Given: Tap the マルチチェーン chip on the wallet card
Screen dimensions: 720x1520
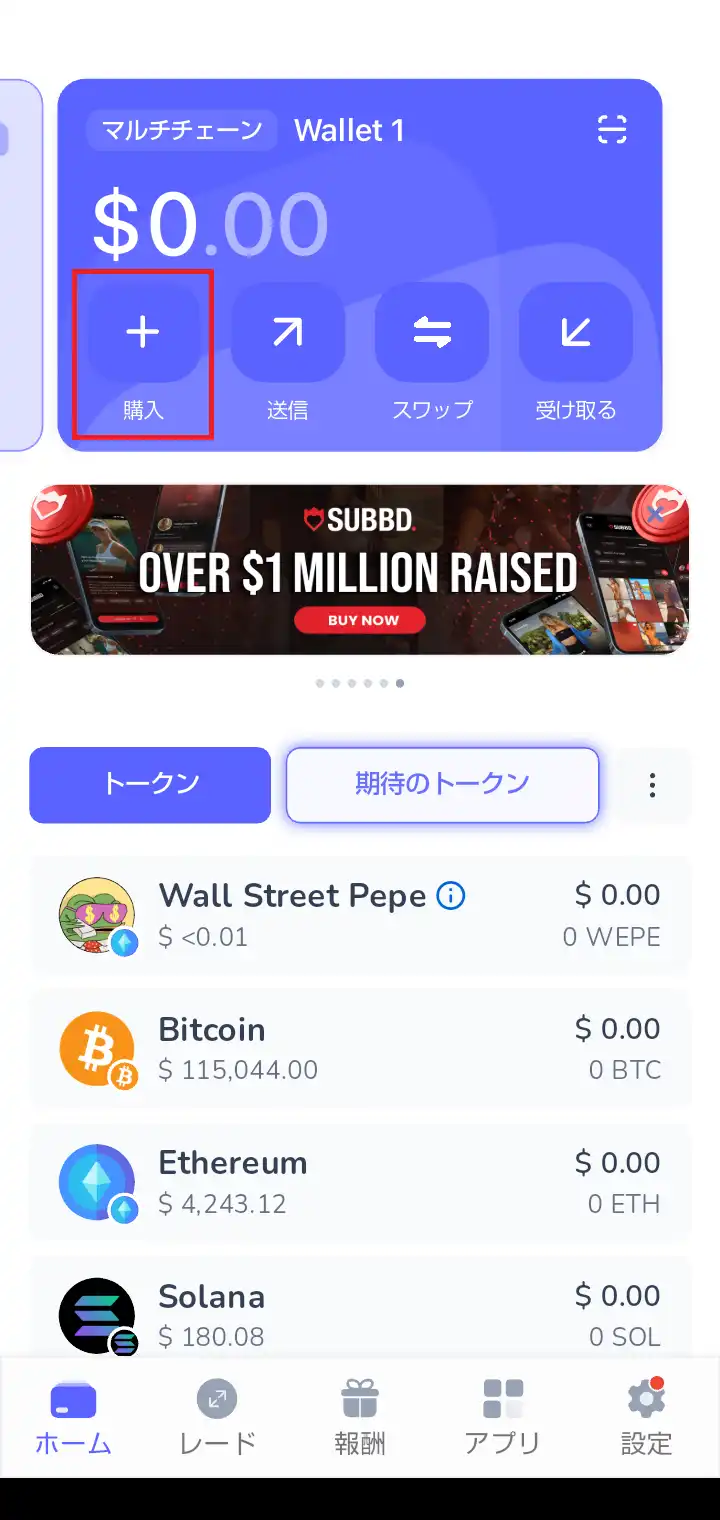Looking at the screenshot, I should coord(181,129).
